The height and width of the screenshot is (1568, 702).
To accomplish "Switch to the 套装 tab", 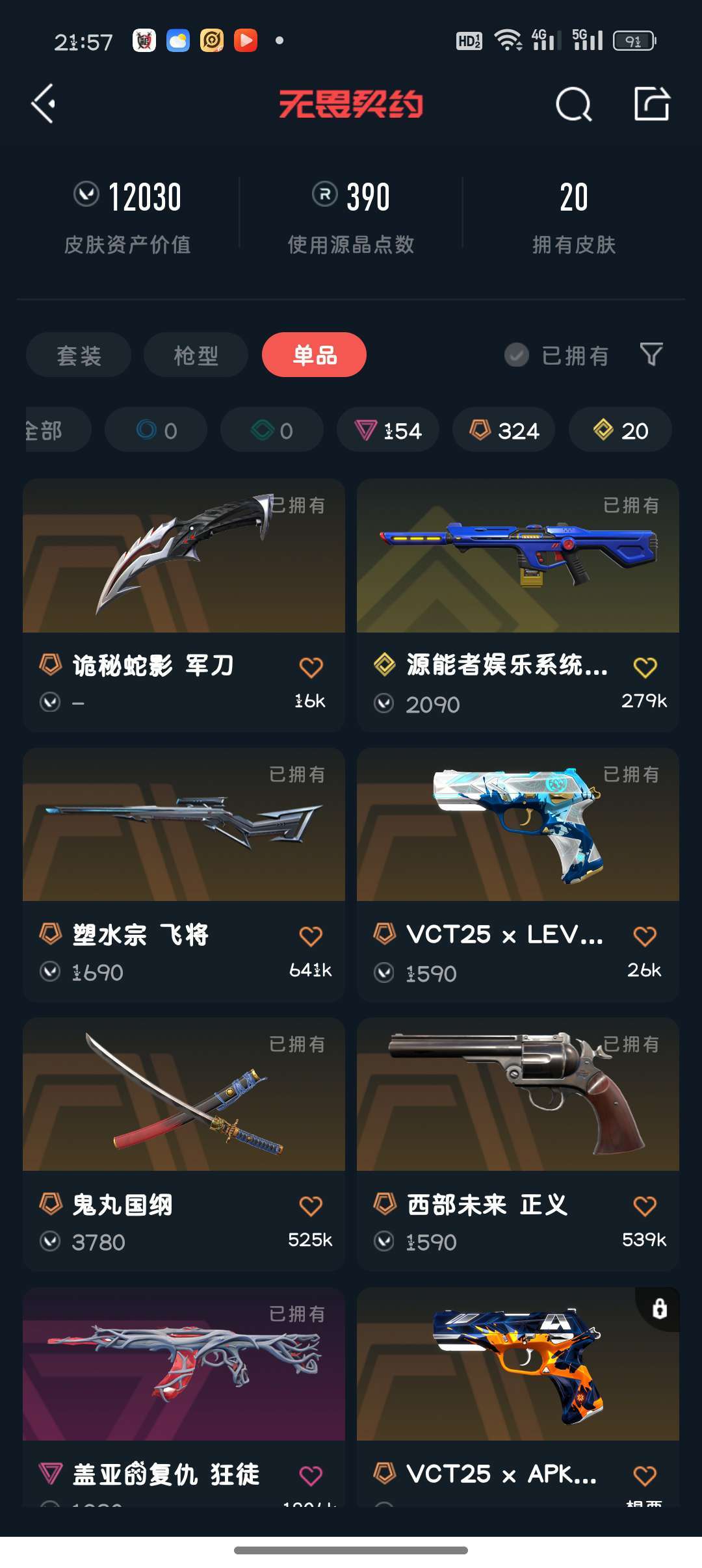I will pos(79,355).
